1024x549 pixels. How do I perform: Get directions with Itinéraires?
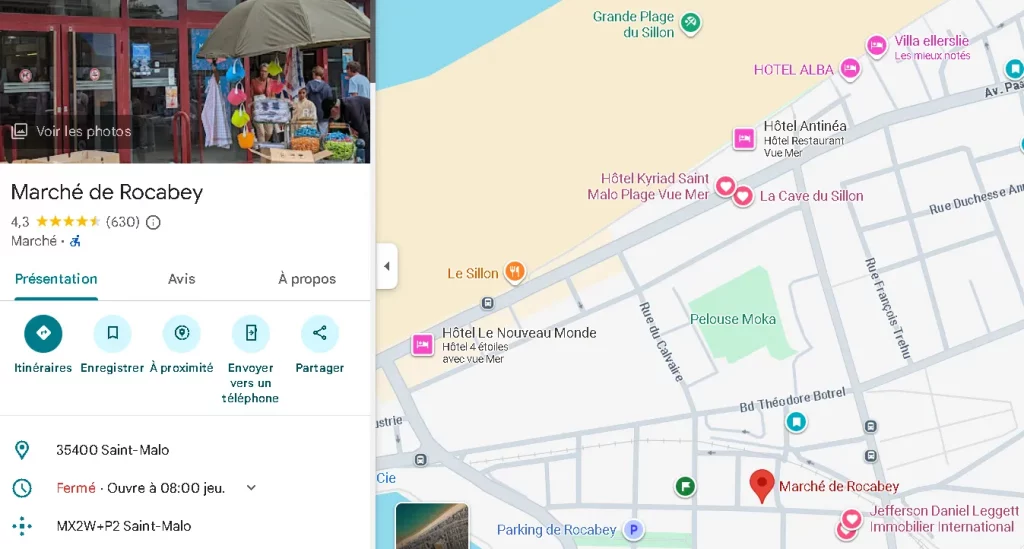(x=43, y=334)
